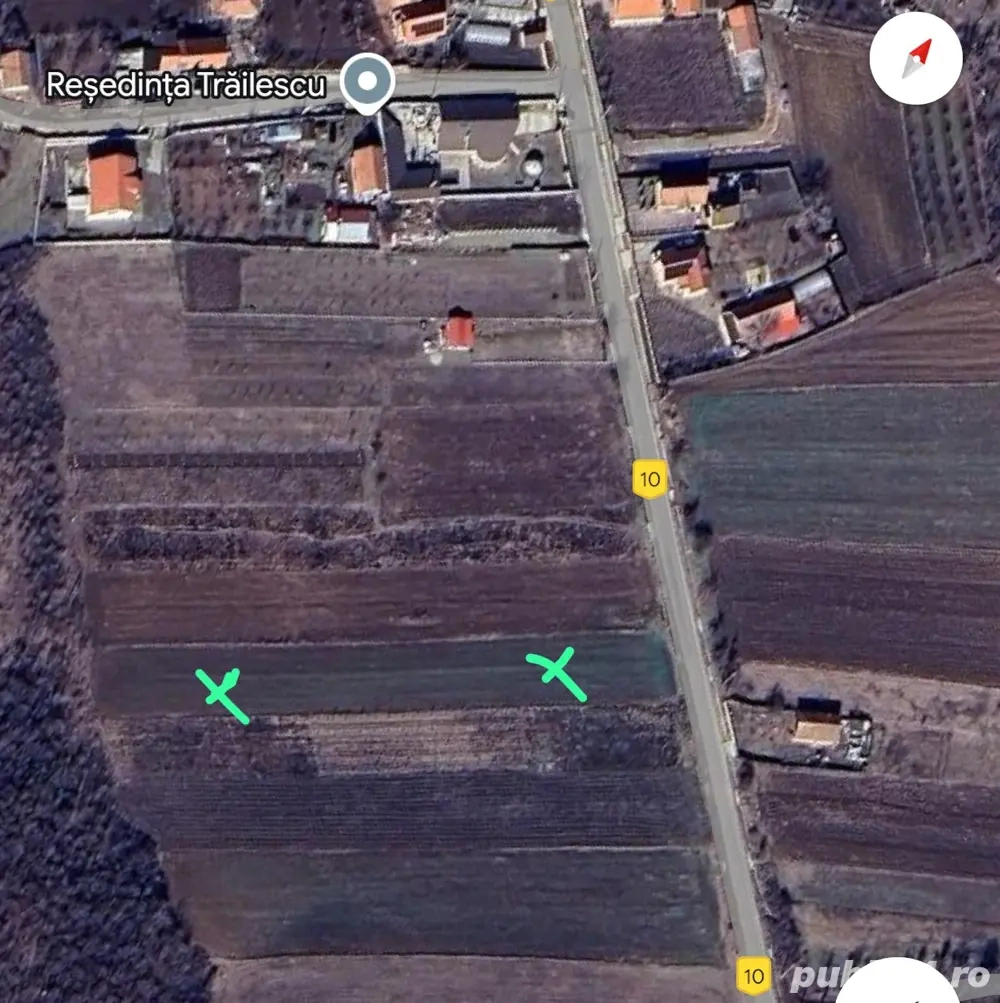Select the Reședința Trăilescu place marker pin
The image size is (1000, 1003).
(x=367, y=80)
